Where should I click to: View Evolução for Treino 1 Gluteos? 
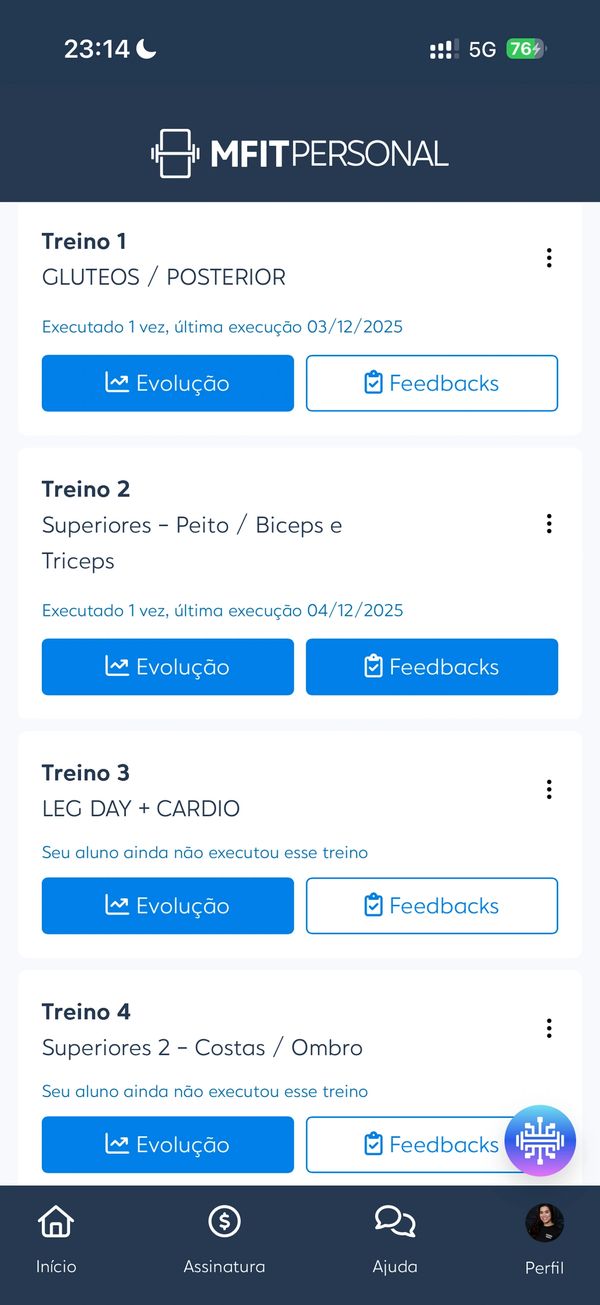pos(168,383)
